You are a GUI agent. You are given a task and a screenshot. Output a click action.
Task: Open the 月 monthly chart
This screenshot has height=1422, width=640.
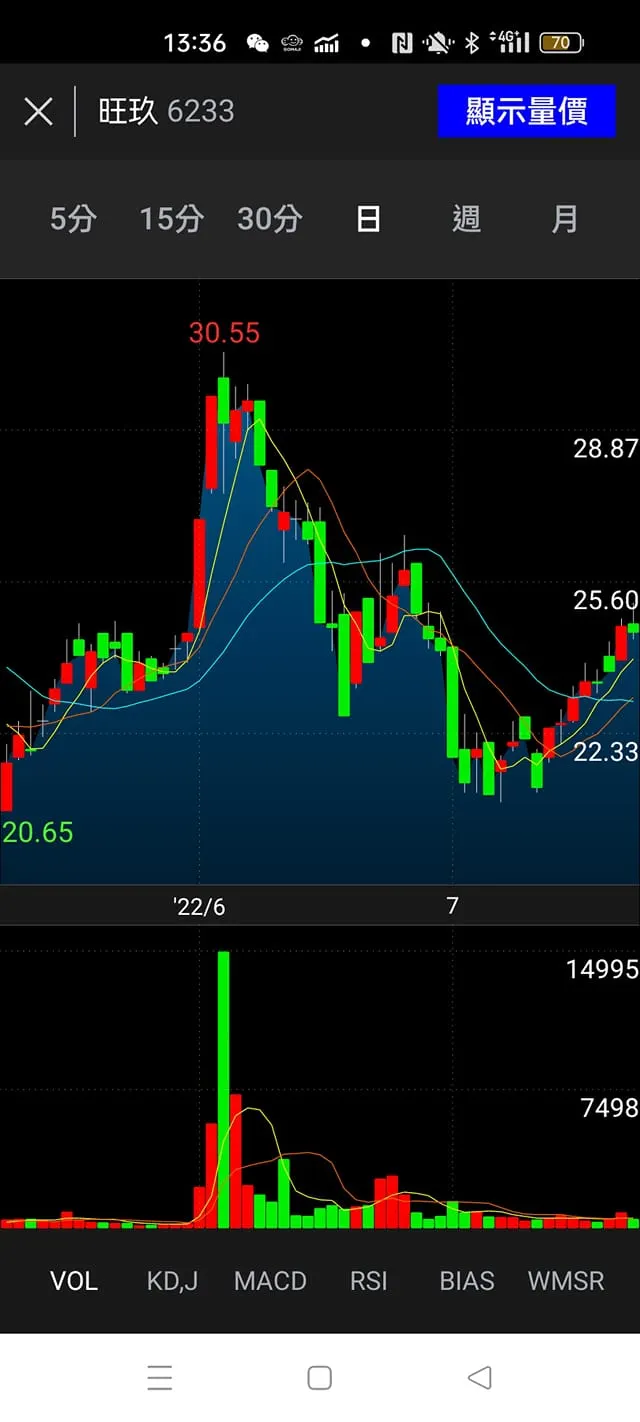click(565, 219)
